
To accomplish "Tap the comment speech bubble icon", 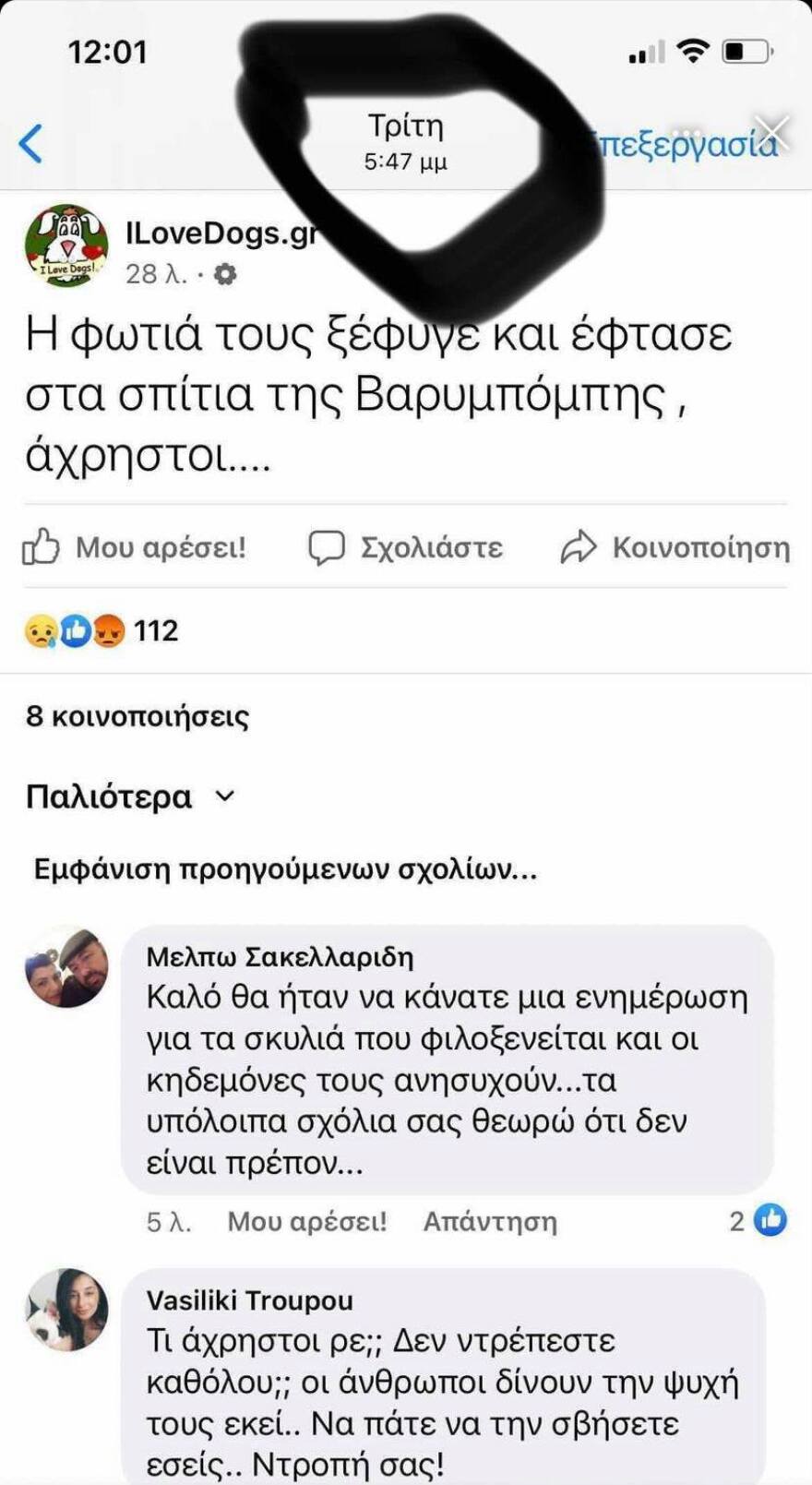I will coord(327,546).
